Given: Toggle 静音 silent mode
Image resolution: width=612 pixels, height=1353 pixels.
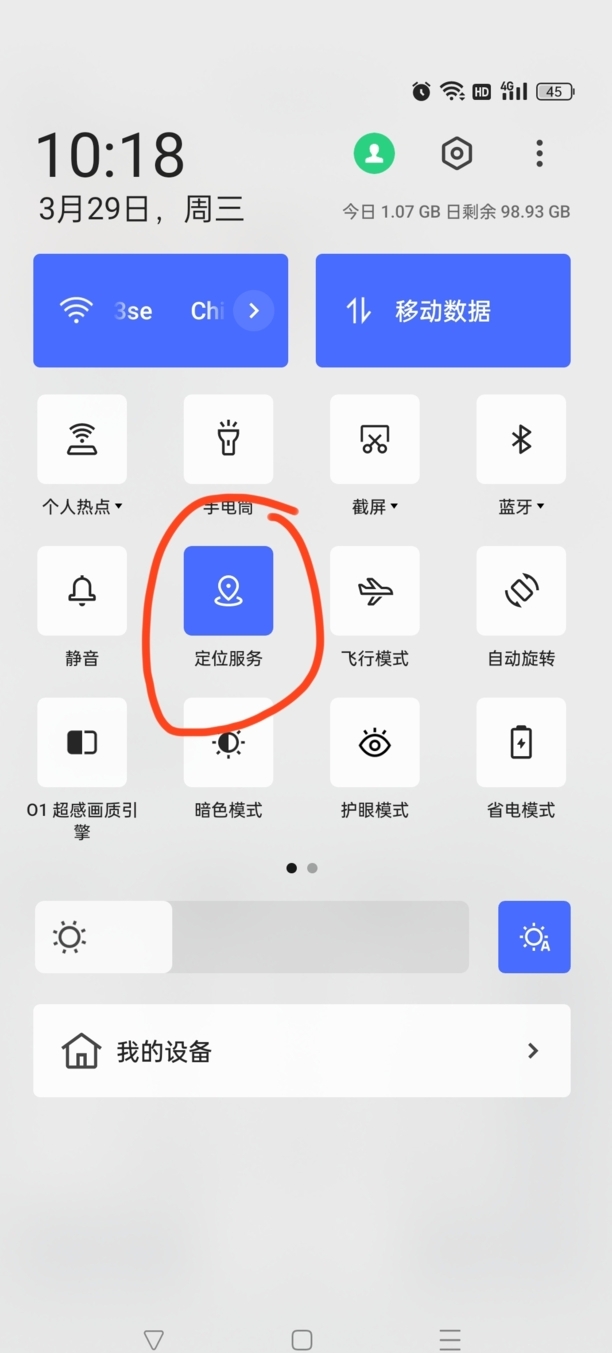Looking at the screenshot, I should (82, 591).
